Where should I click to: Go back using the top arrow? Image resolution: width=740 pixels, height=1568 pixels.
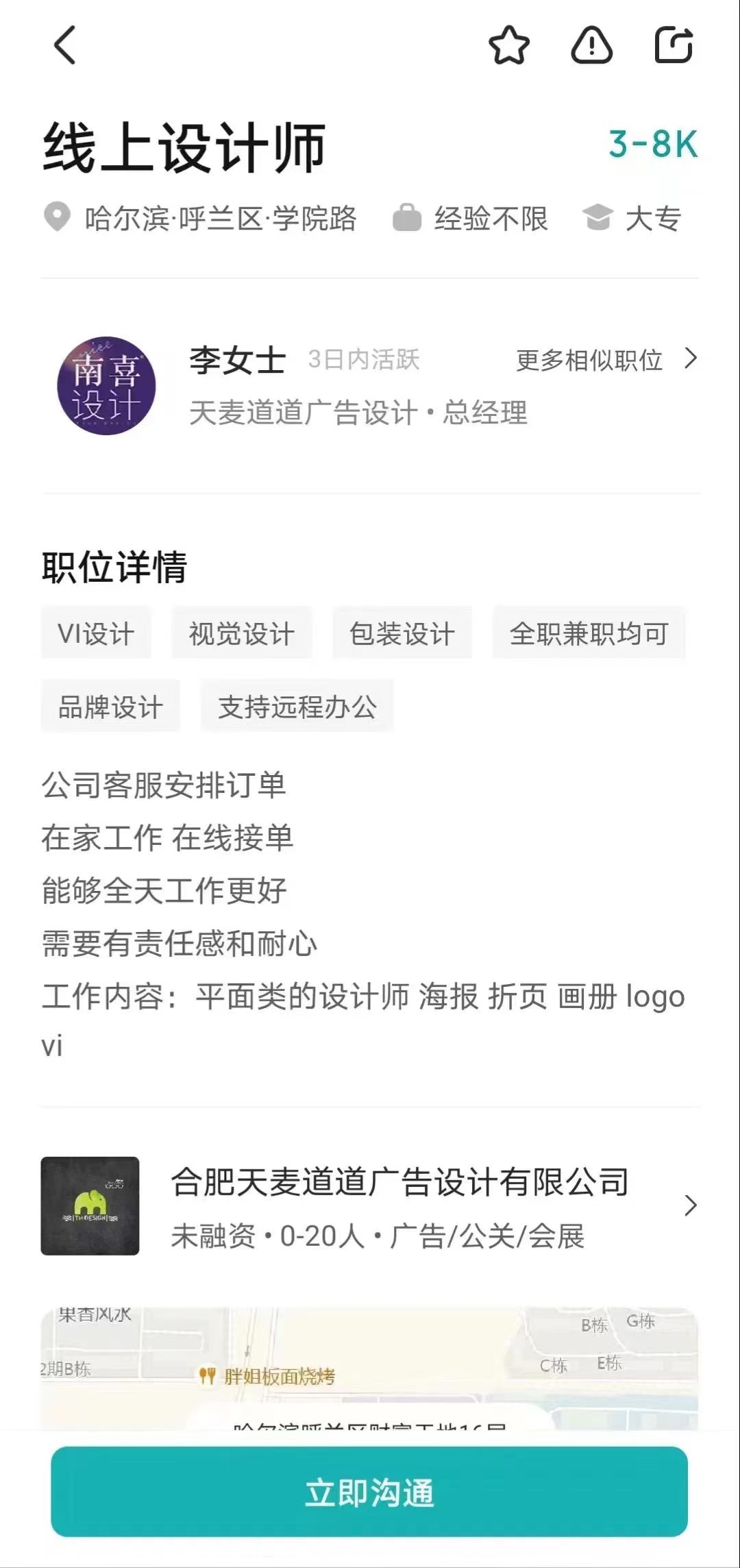(x=65, y=45)
